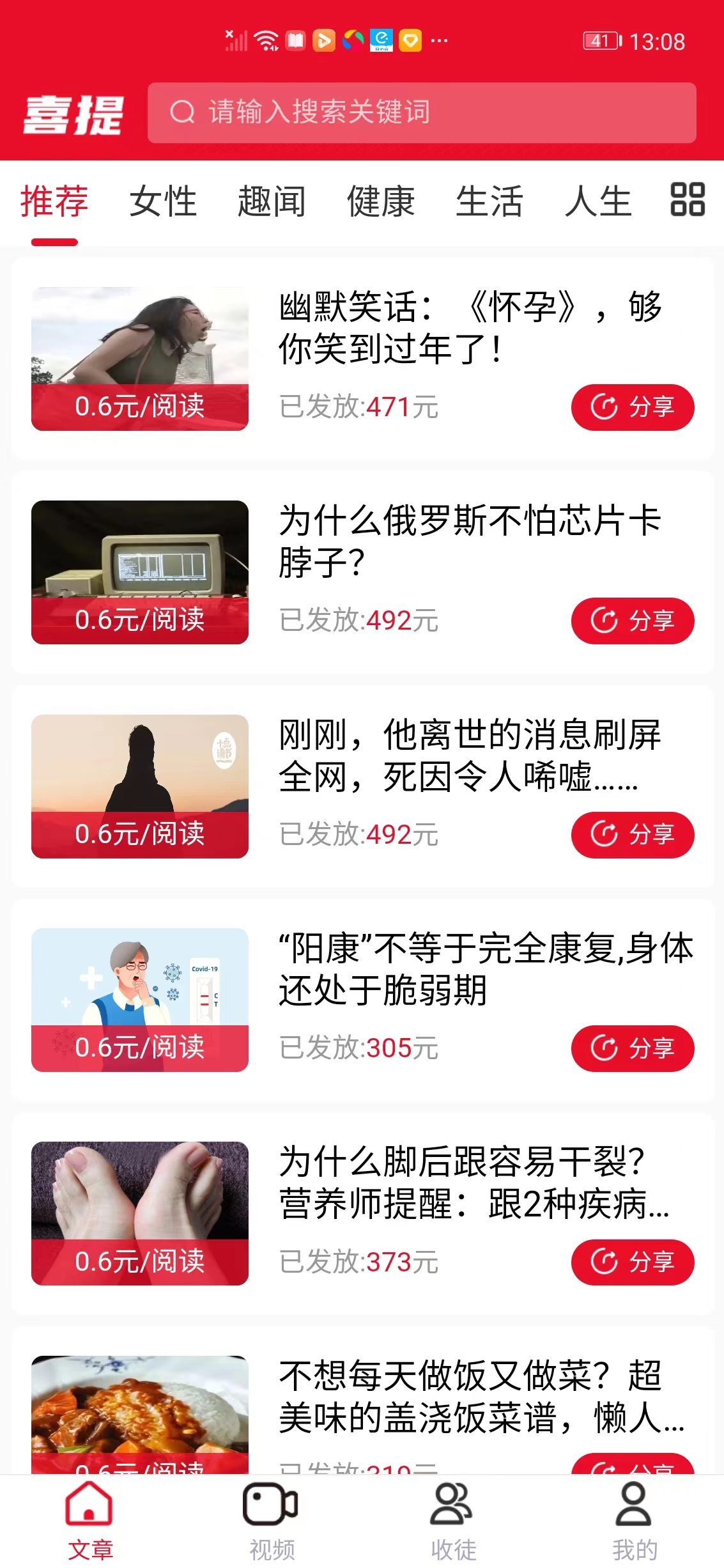
Task: Switch to the 健康 tab
Action: (380, 202)
